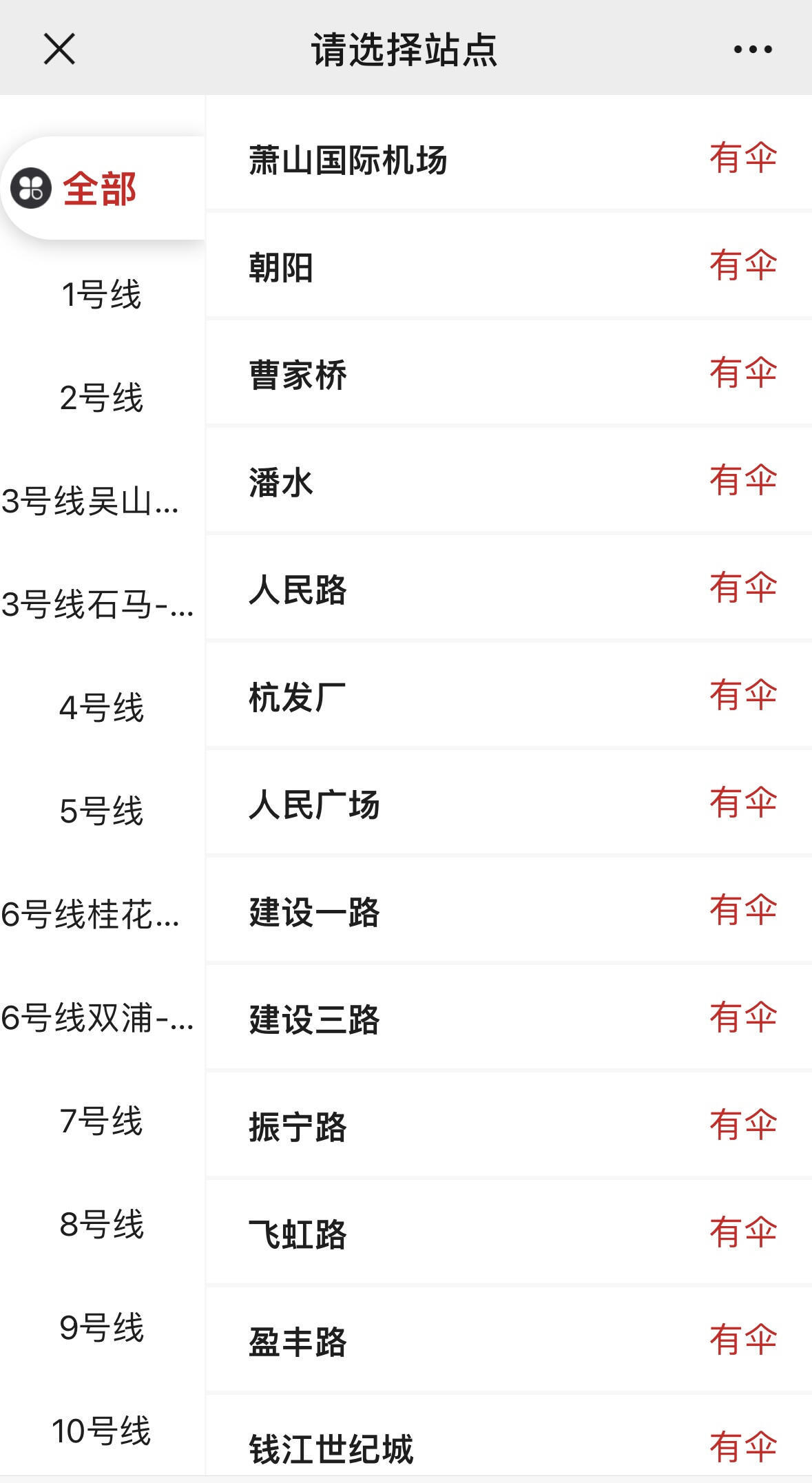Close the station selection page
Viewport: 812px width, 1483px height.
point(59,50)
